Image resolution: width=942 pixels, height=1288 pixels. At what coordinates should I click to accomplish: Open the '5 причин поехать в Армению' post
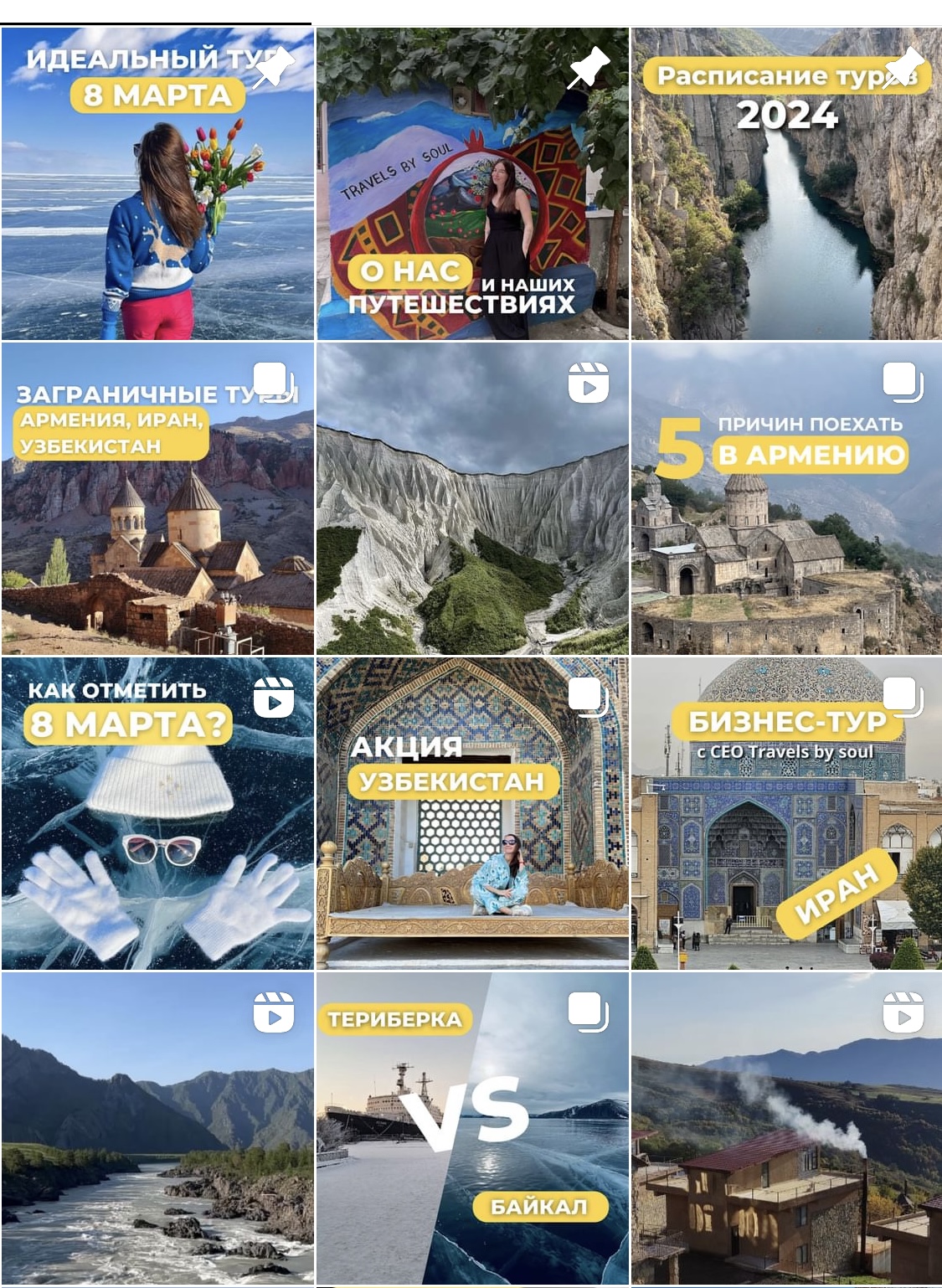[786, 498]
